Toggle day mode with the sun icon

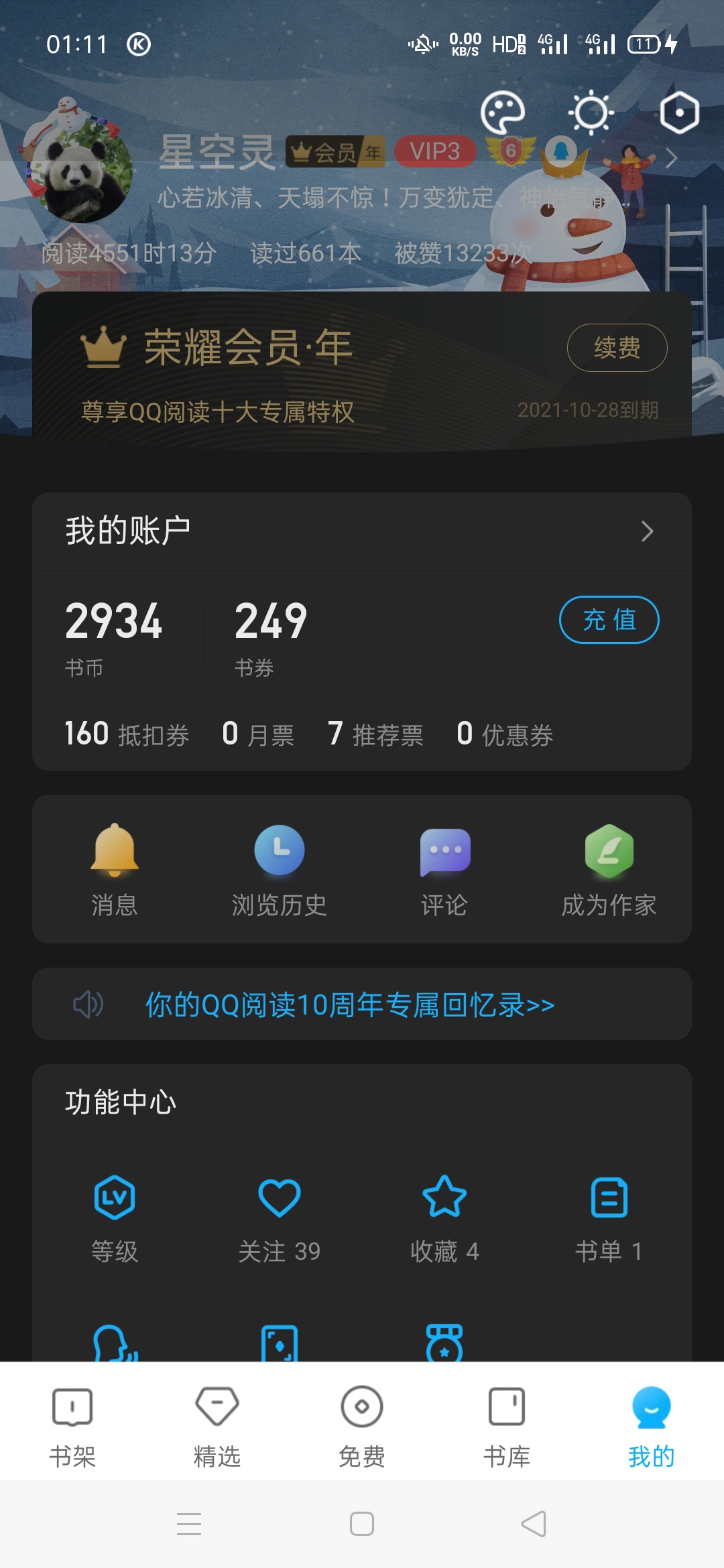pyautogui.click(x=591, y=113)
